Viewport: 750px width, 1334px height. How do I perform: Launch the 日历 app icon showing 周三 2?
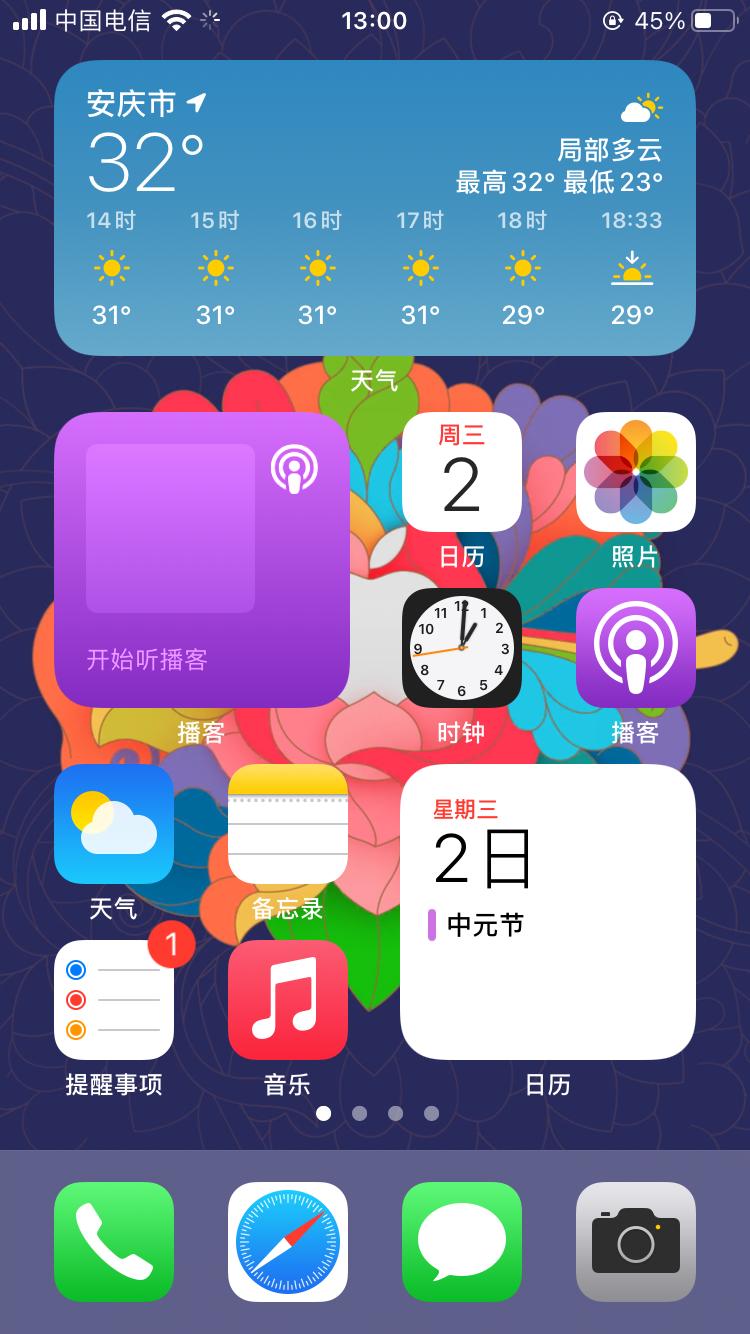point(462,472)
